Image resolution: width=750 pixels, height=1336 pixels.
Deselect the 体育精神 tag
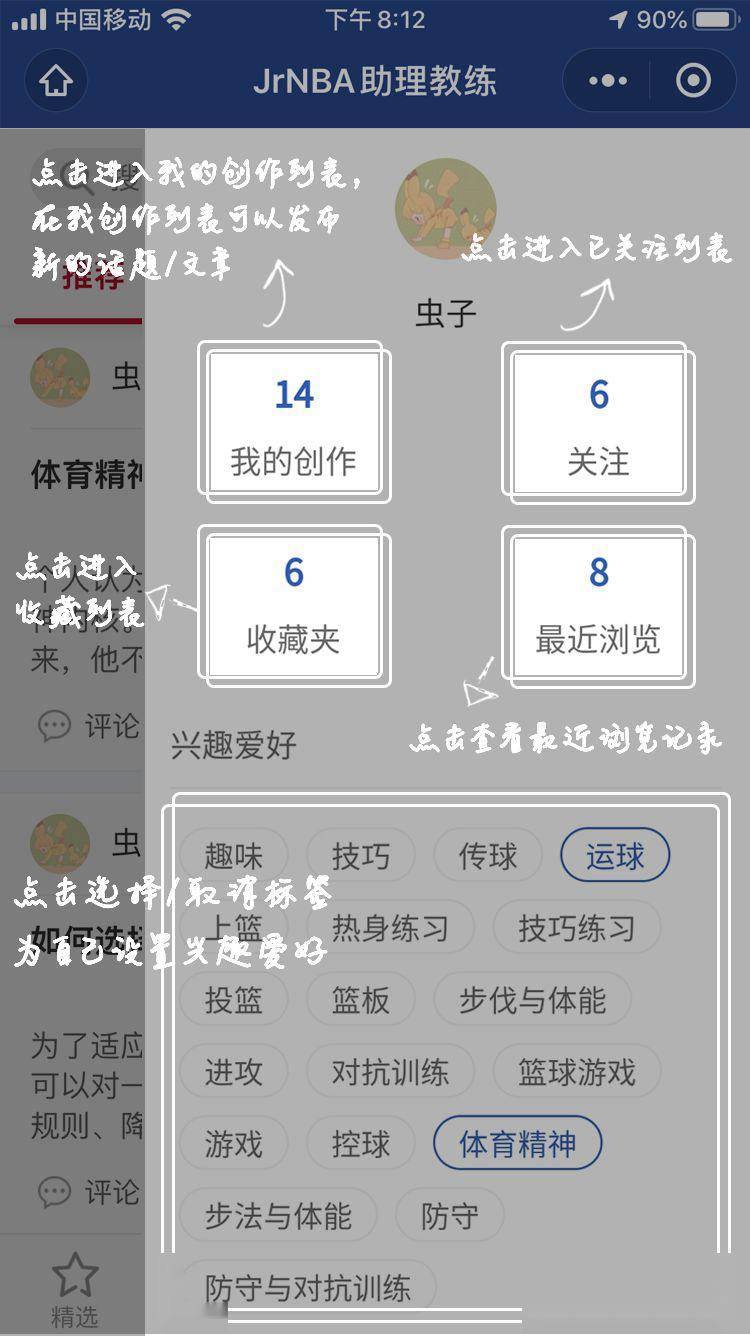517,1144
